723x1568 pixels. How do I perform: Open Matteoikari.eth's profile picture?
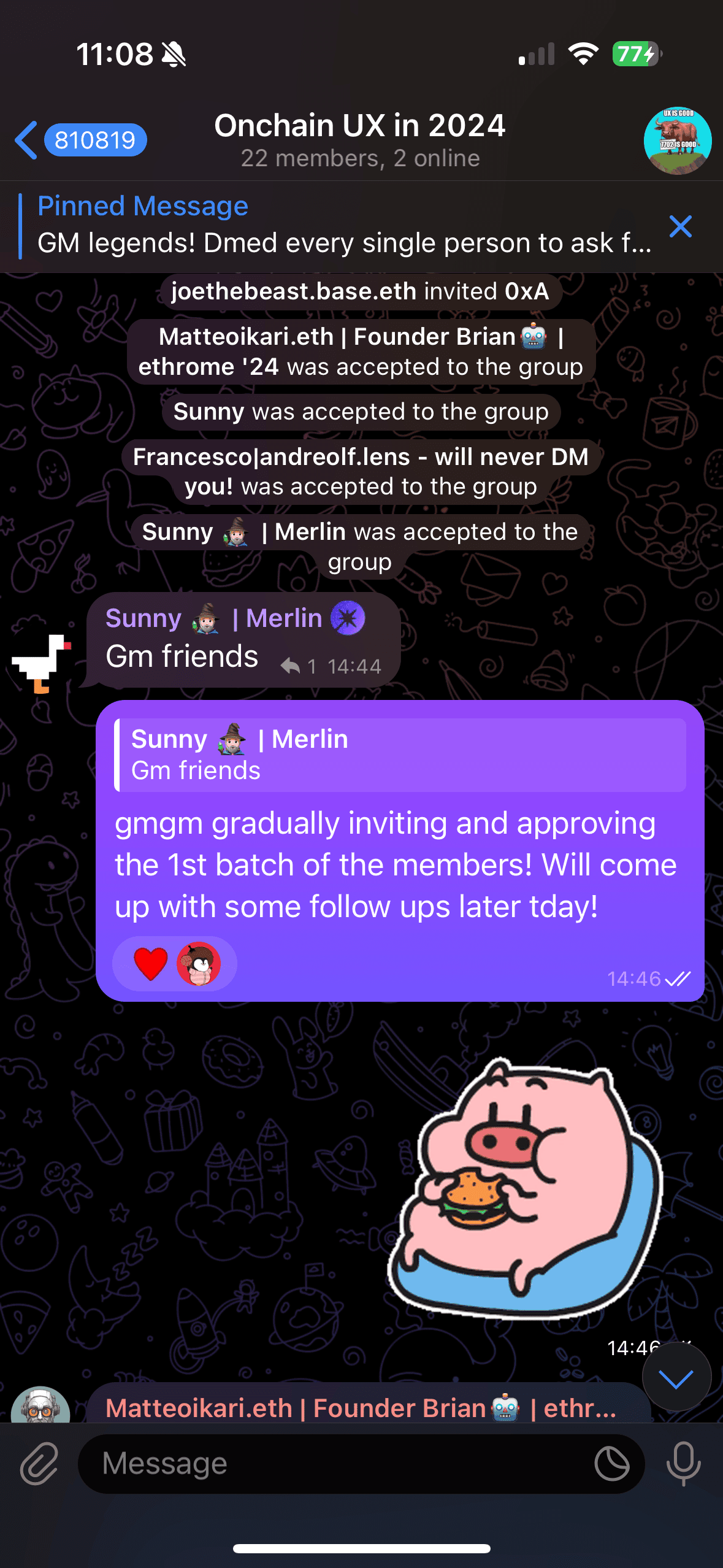[40, 1405]
